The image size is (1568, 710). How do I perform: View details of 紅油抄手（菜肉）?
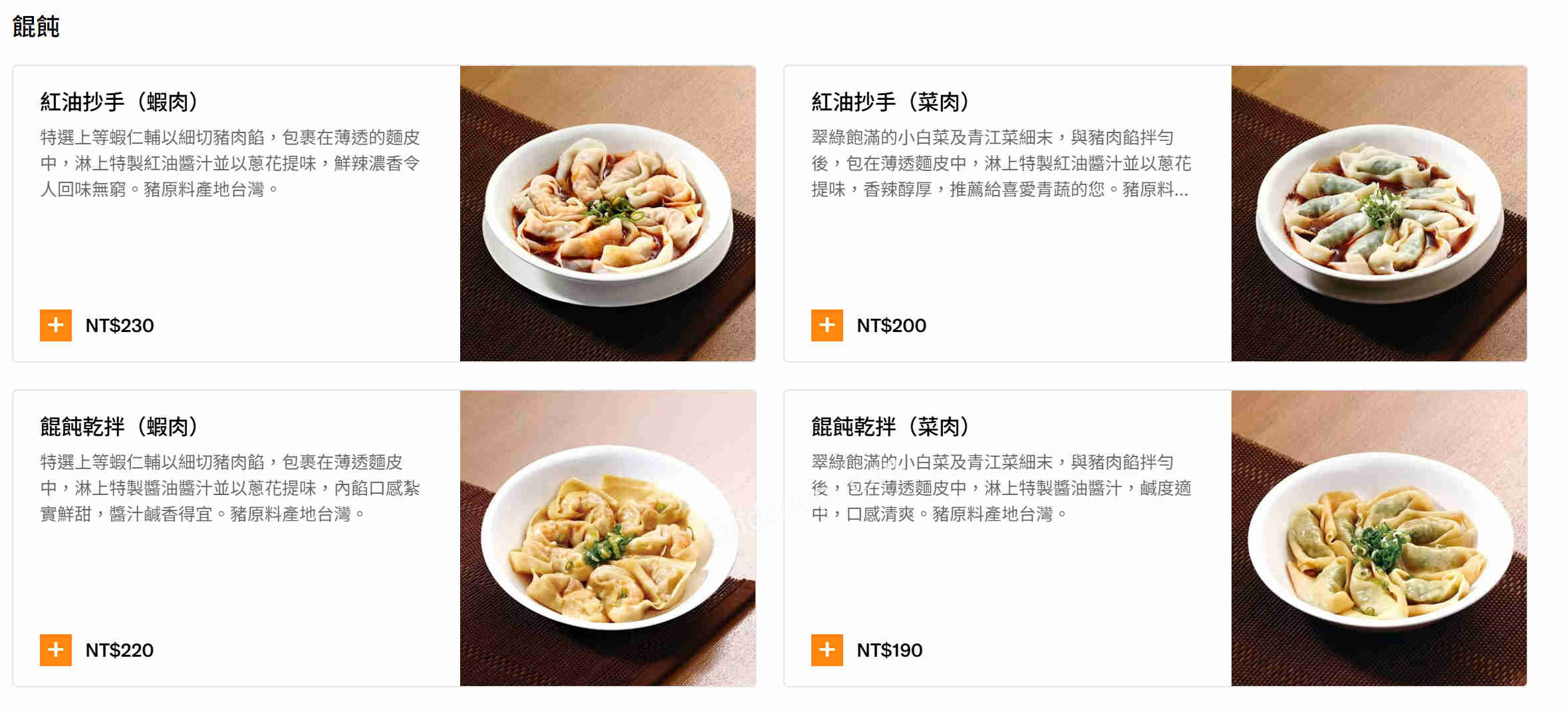(890, 102)
